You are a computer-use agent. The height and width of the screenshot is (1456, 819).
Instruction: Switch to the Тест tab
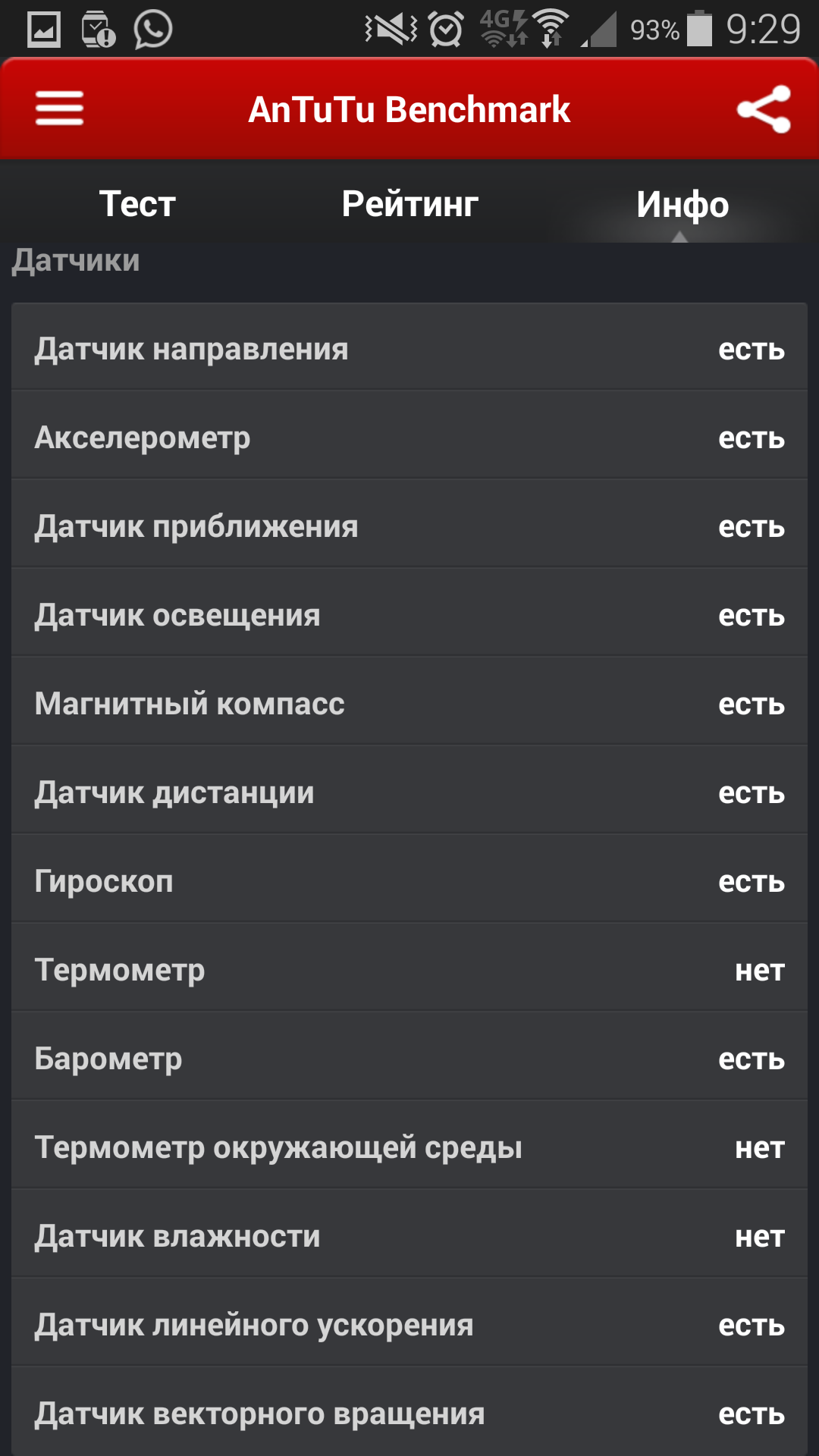tap(137, 203)
